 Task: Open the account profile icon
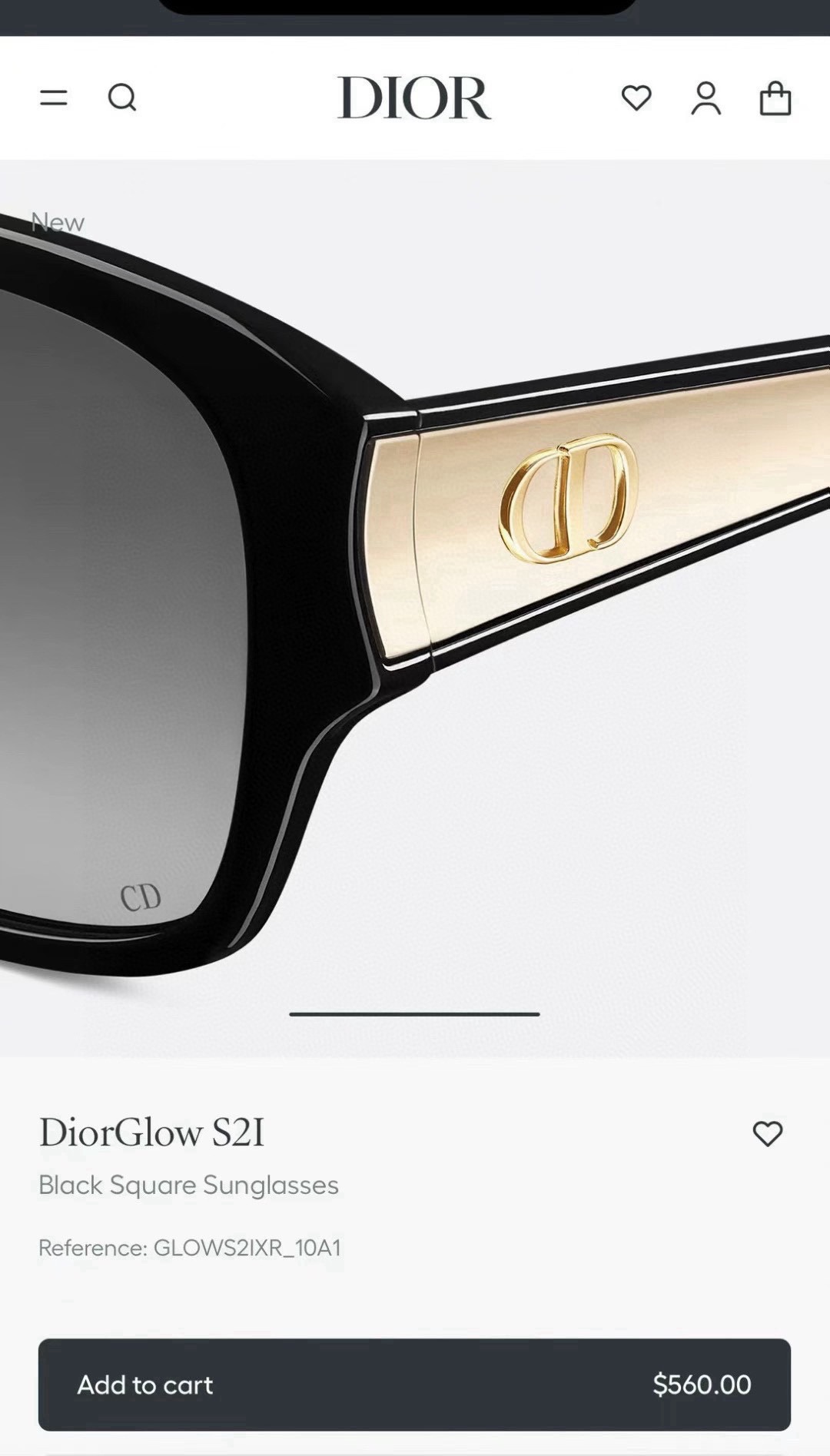click(706, 98)
